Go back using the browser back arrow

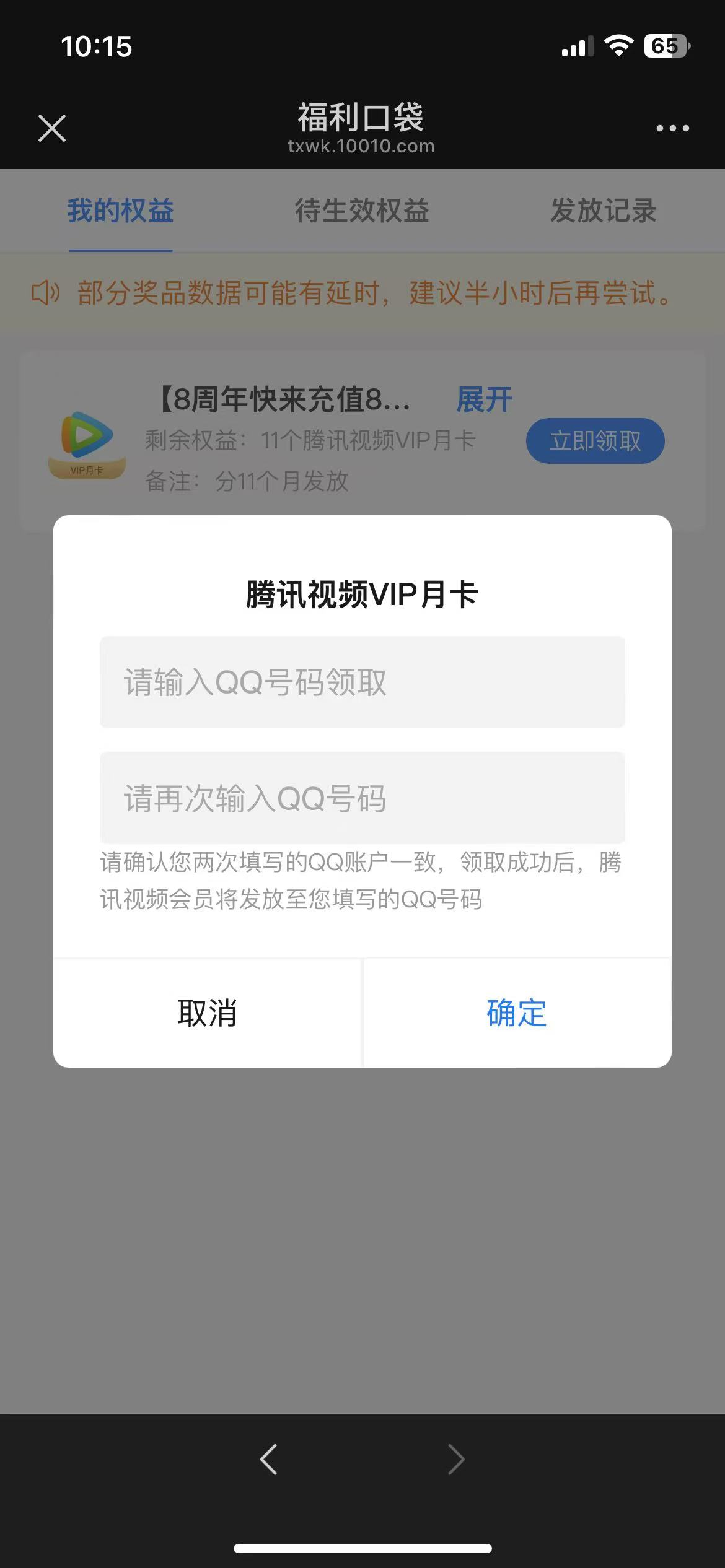268,1460
